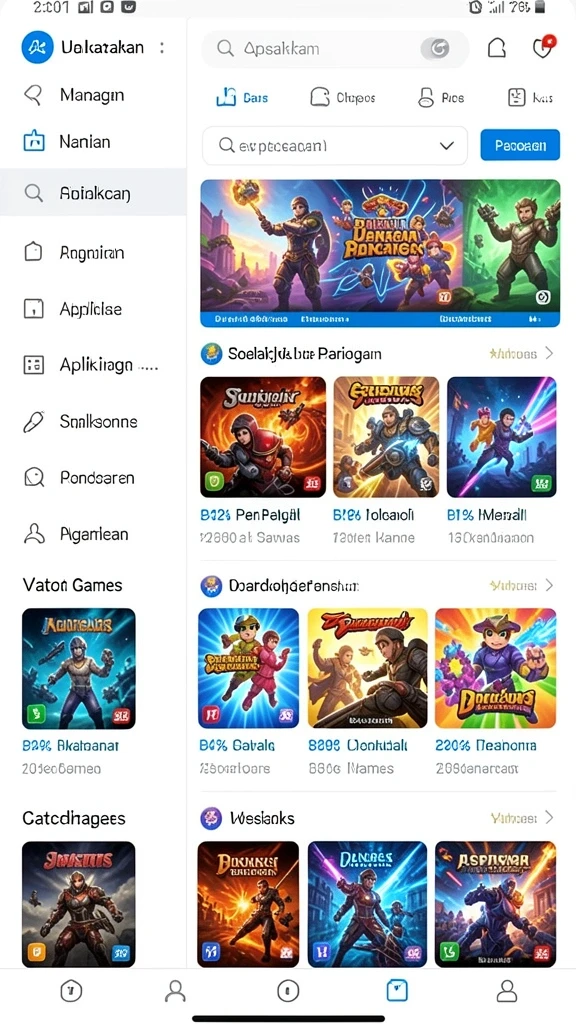Switch to the Clupos tab
576x1024 pixels.
(x=343, y=98)
